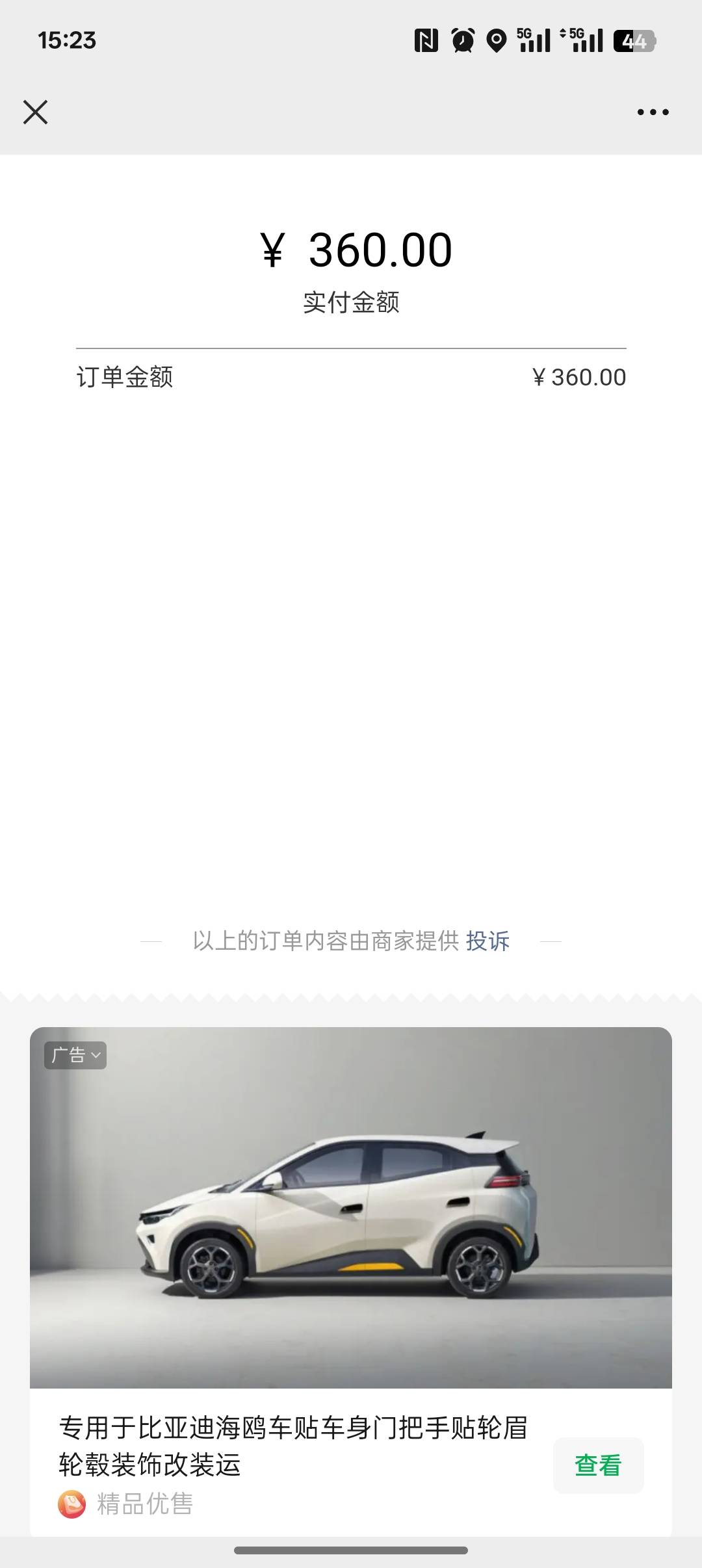Tap the 查看 button on the ad

coord(598,1466)
